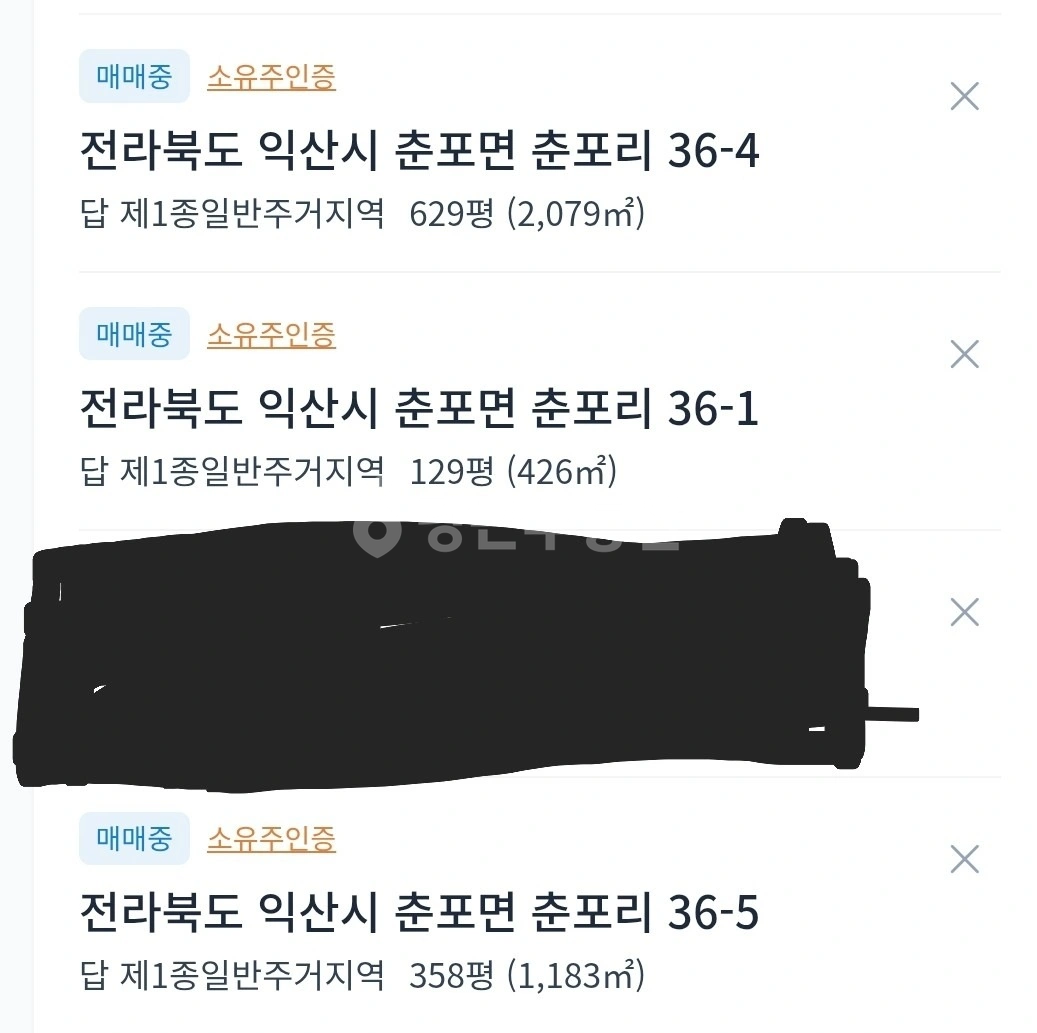The height and width of the screenshot is (1033, 1037).
Task: Open the 춘포리 36-1 land listing
Action: click(419, 409)
